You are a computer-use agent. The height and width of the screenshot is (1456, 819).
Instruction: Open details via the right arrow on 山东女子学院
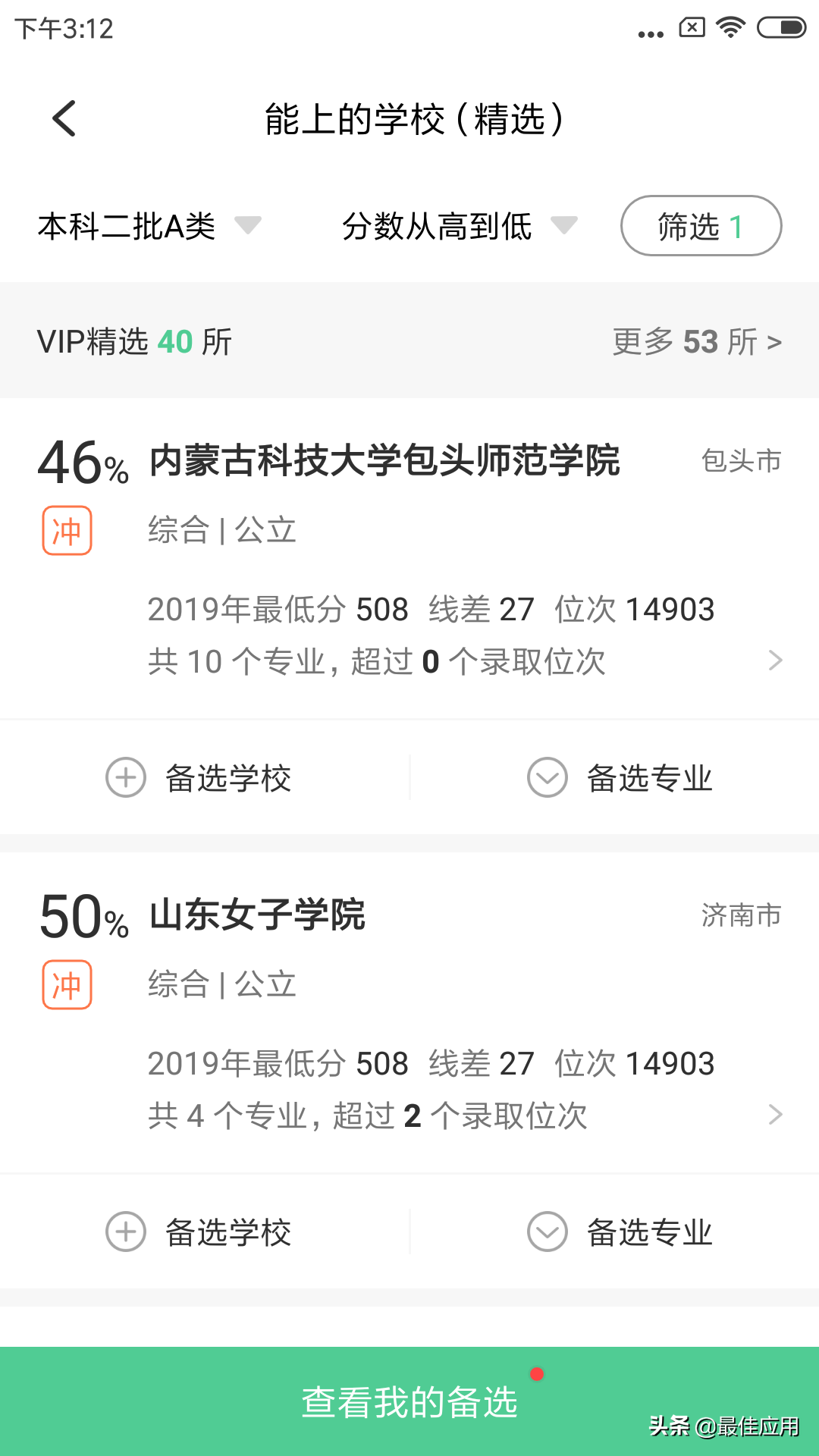775,1115
